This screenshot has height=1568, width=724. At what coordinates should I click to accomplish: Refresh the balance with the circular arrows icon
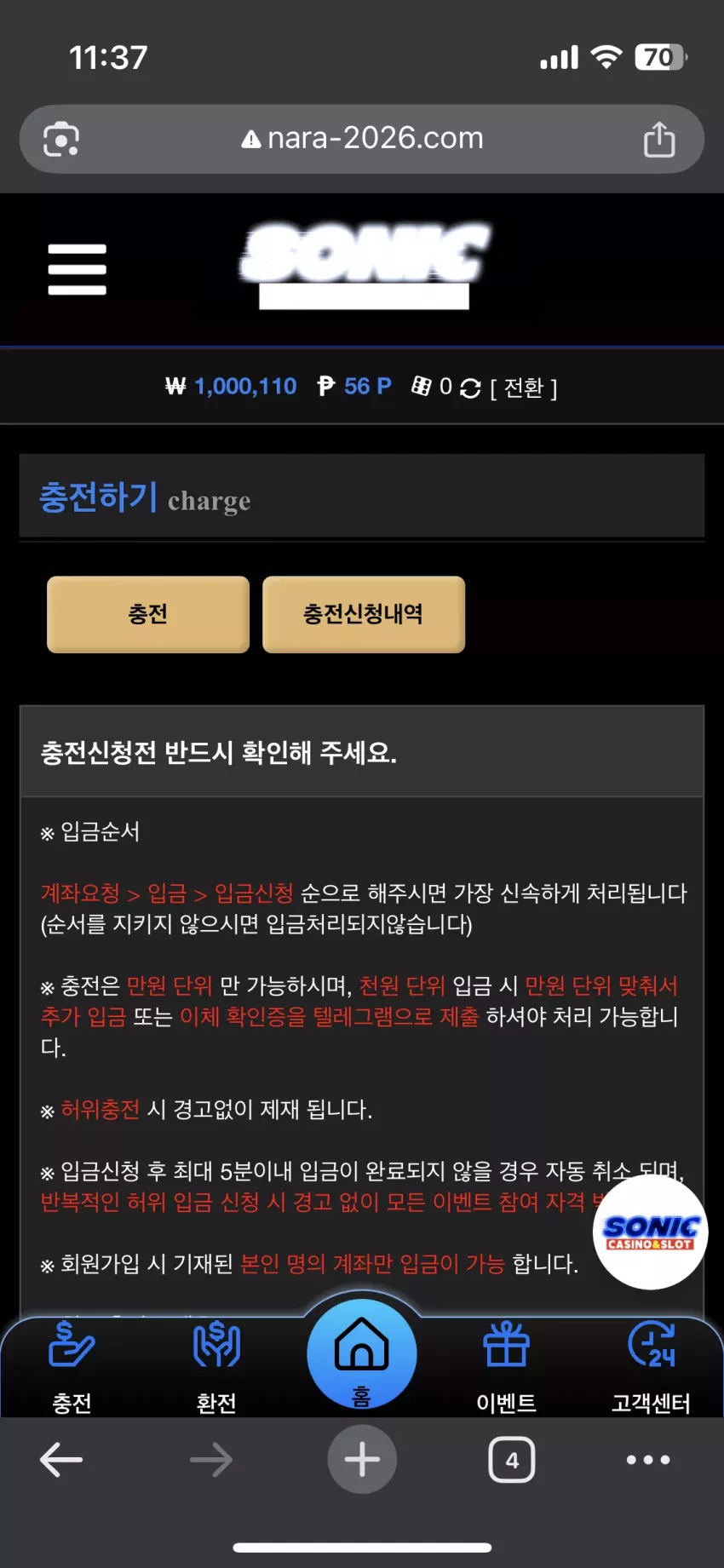pyautogui.click(x=470, y=388)
